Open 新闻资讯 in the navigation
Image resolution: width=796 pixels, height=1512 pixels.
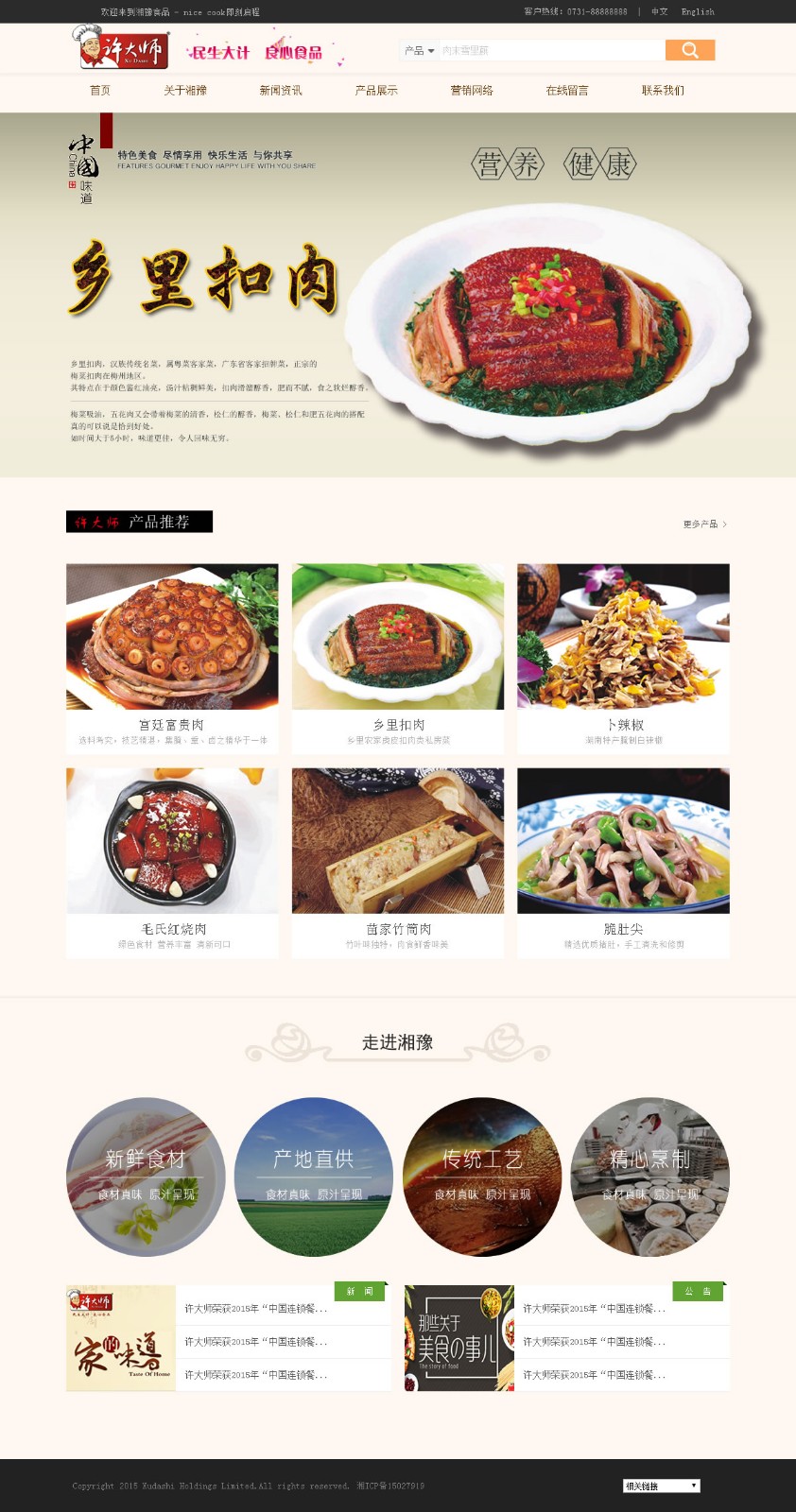tap(281, 91)
